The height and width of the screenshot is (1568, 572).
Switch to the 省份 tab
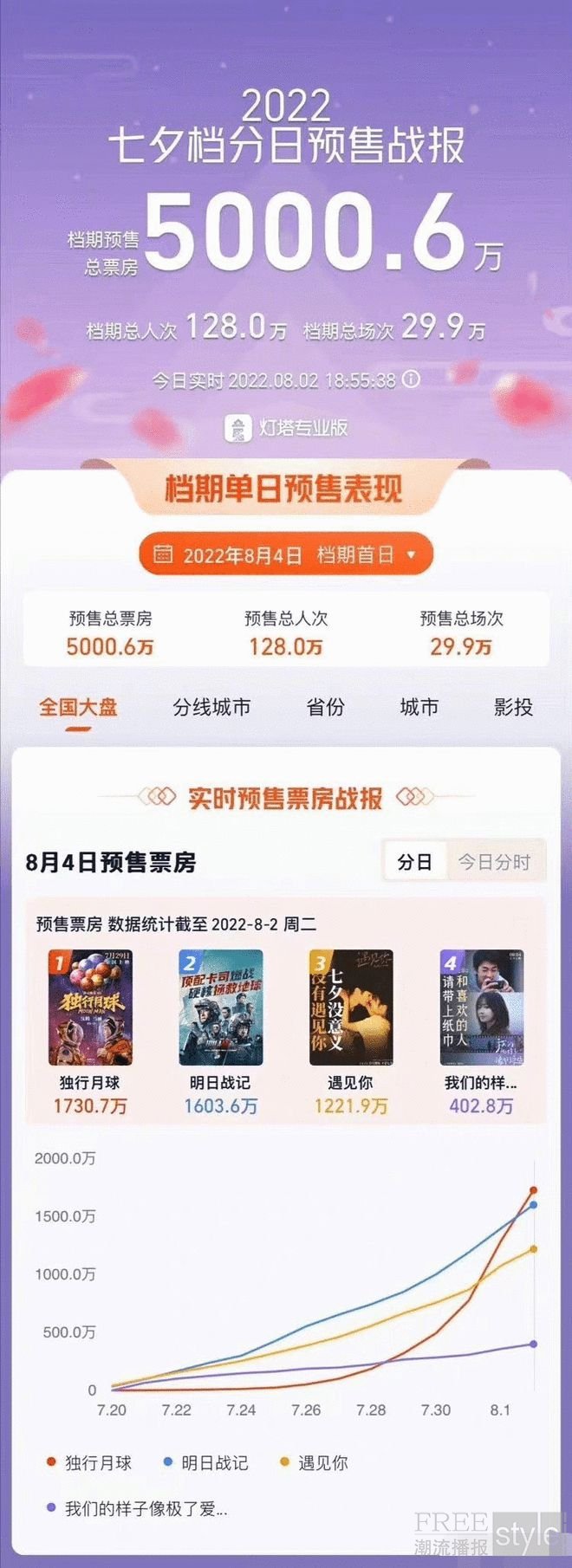click(x=325, y=708)
